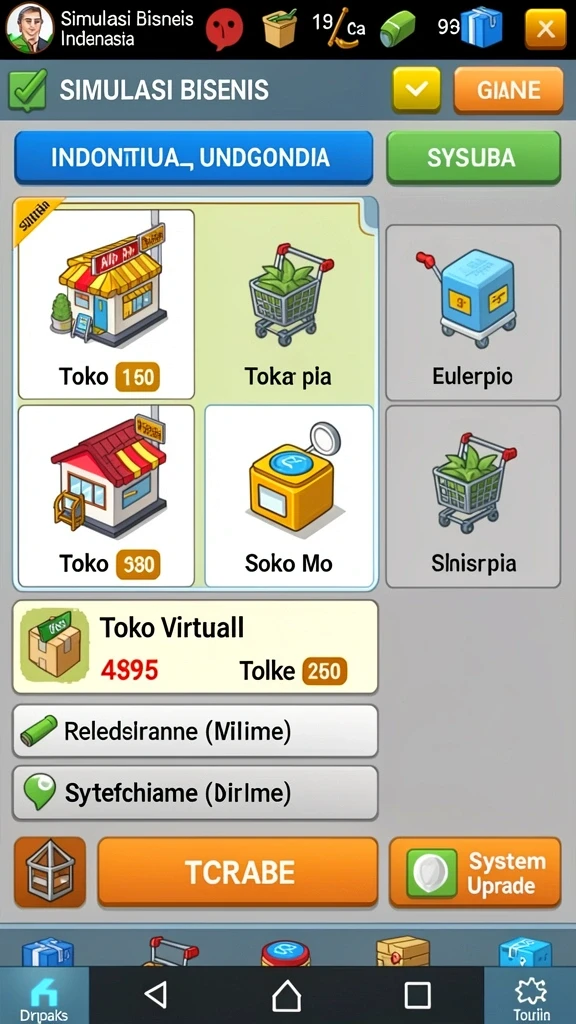Select the Eulerpio blue box tile
This screenshot has width=576, height=1024.
click(x=473, y=313)
